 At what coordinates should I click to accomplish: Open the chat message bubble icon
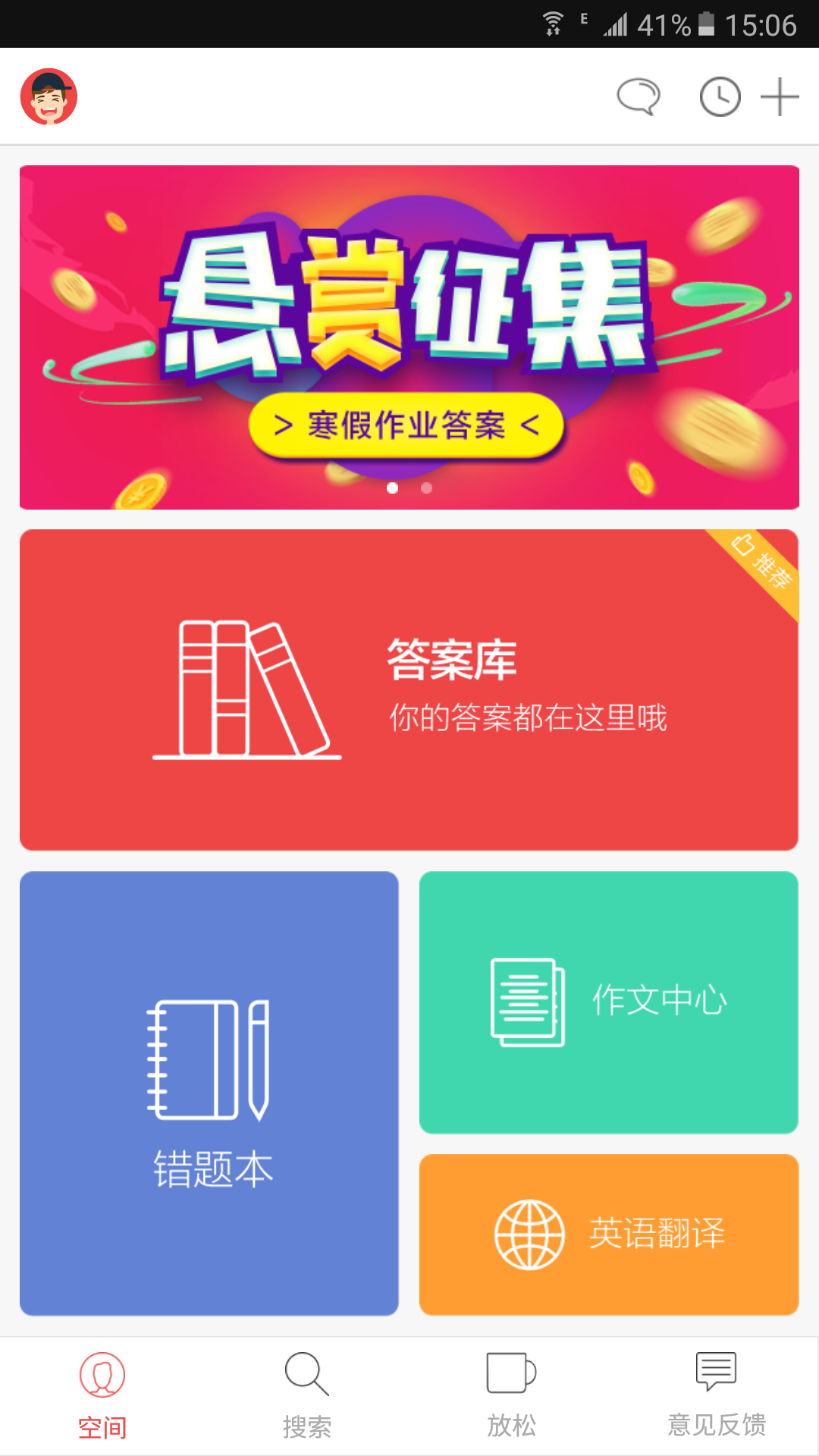[639, 96]
